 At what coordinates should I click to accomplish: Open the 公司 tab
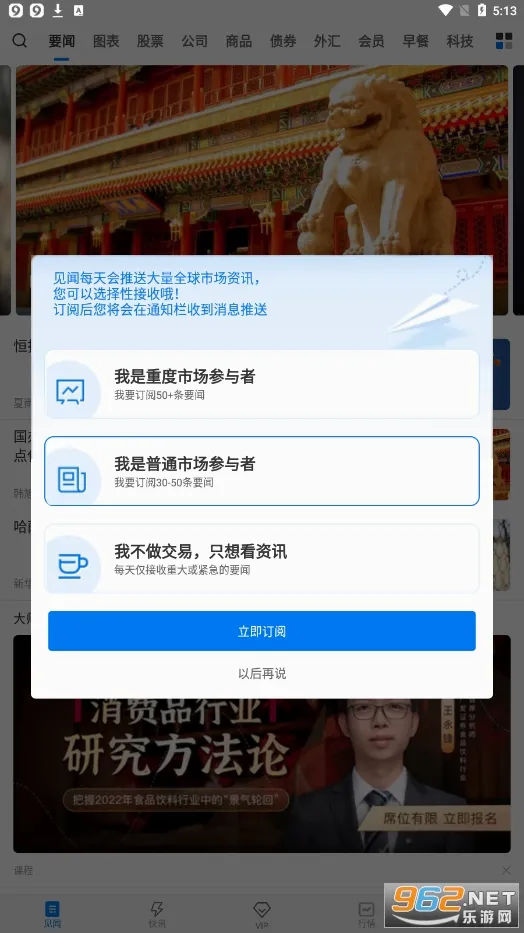point(194,41)
